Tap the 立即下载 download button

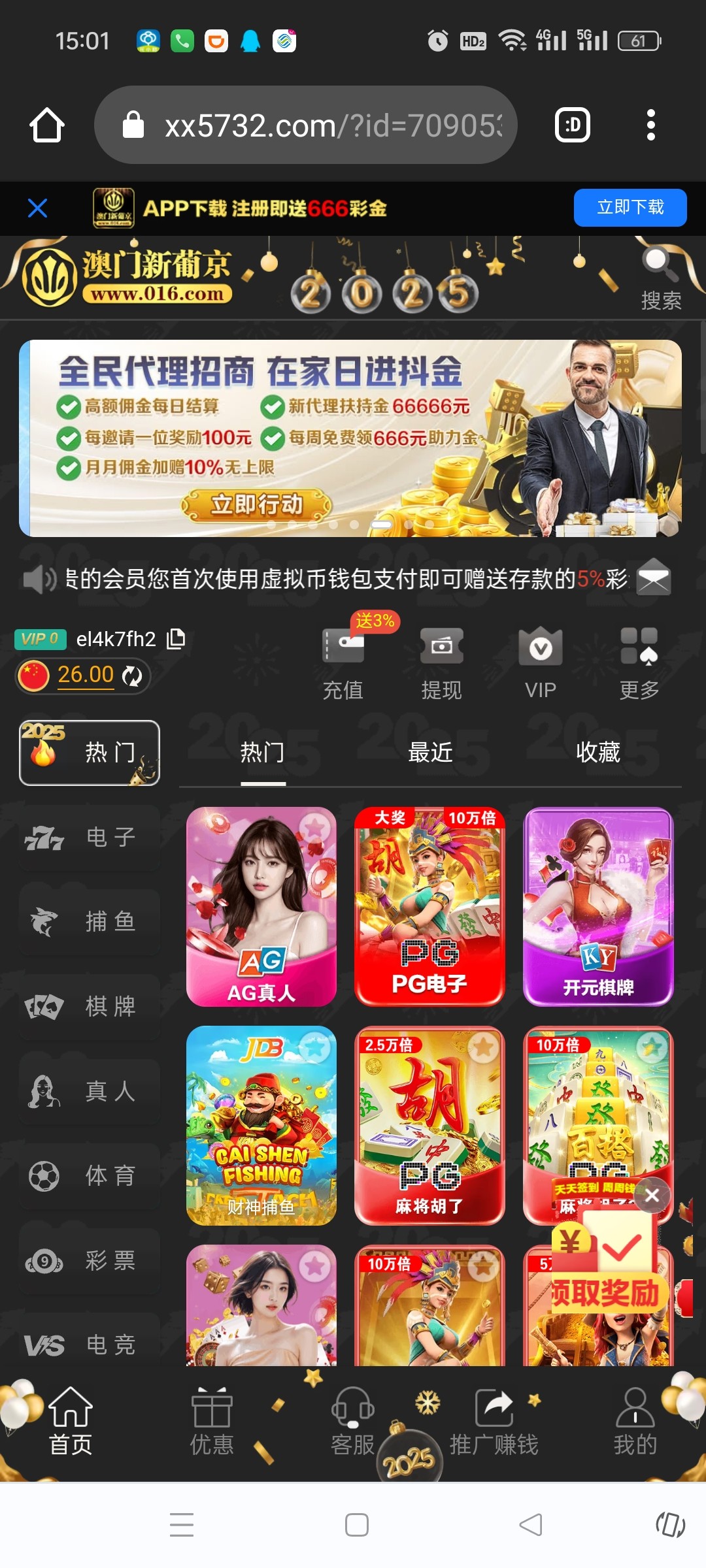pos(630,208)
